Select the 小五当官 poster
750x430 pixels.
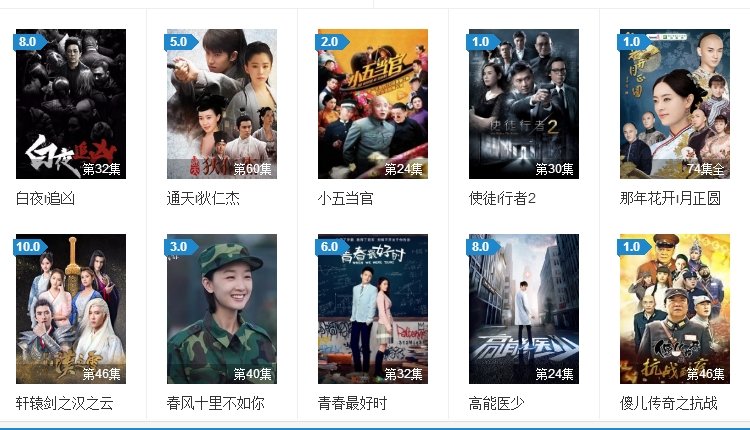(x=373, y=104)
